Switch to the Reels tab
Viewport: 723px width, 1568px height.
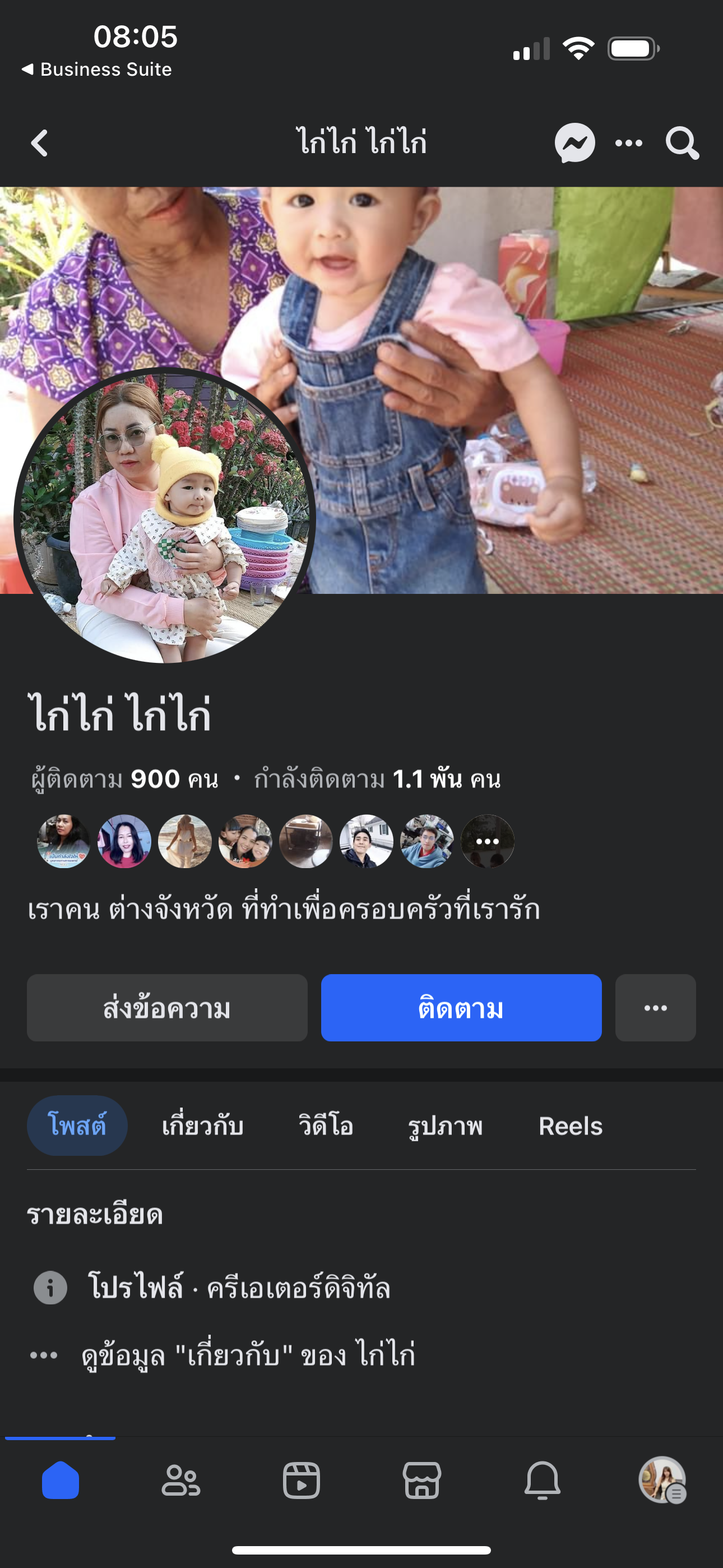(570, 1126)
